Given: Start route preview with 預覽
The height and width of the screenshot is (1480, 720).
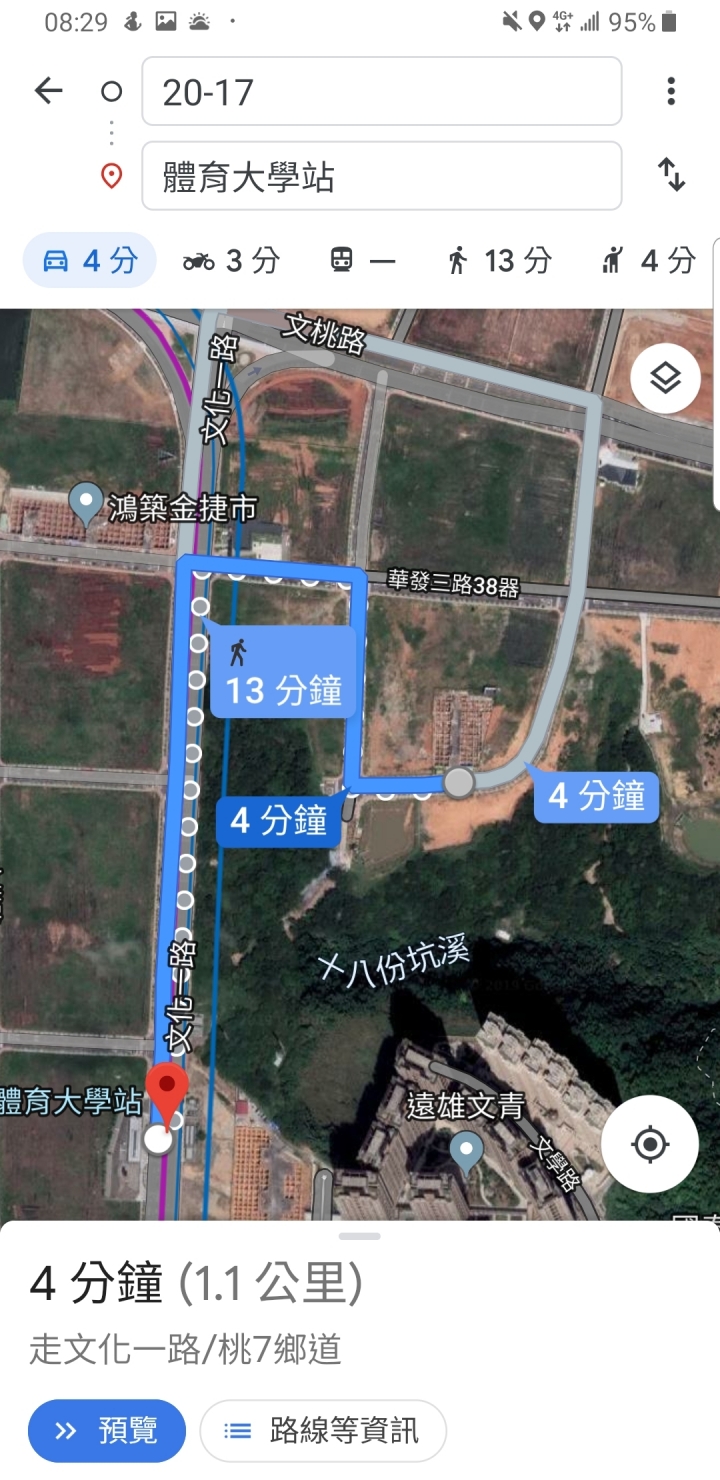Looking at the screenshot, I should (x=107, y=1430).
